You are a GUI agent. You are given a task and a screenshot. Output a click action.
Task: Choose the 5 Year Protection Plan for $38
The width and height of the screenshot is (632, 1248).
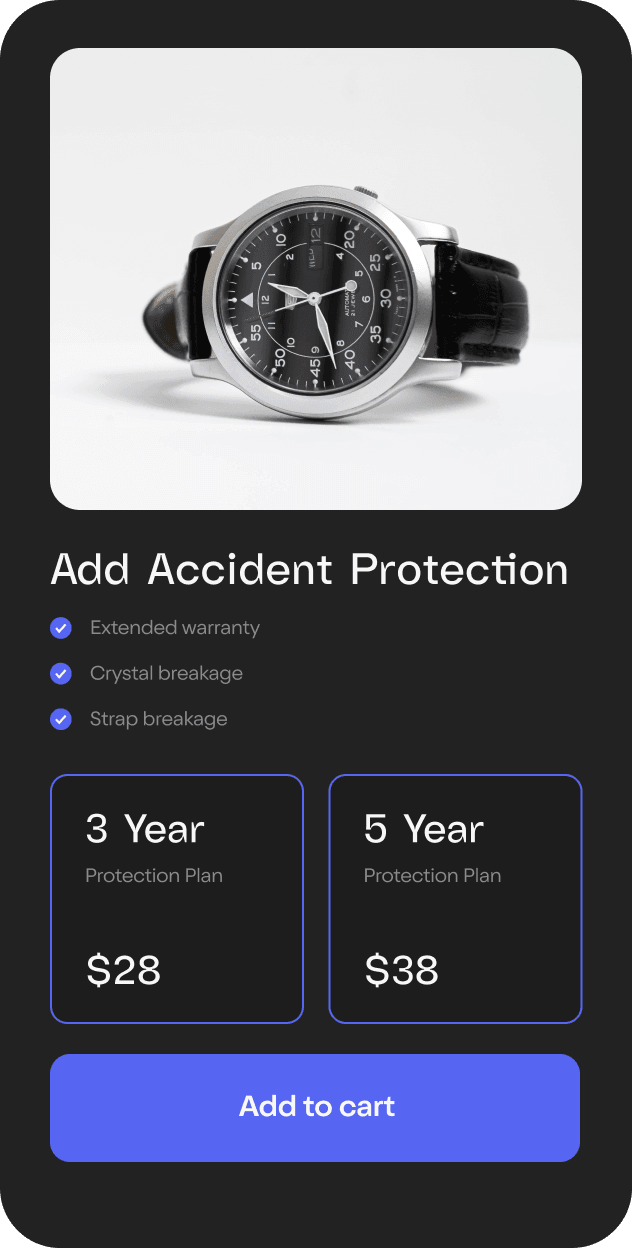[x=455, y=898]
